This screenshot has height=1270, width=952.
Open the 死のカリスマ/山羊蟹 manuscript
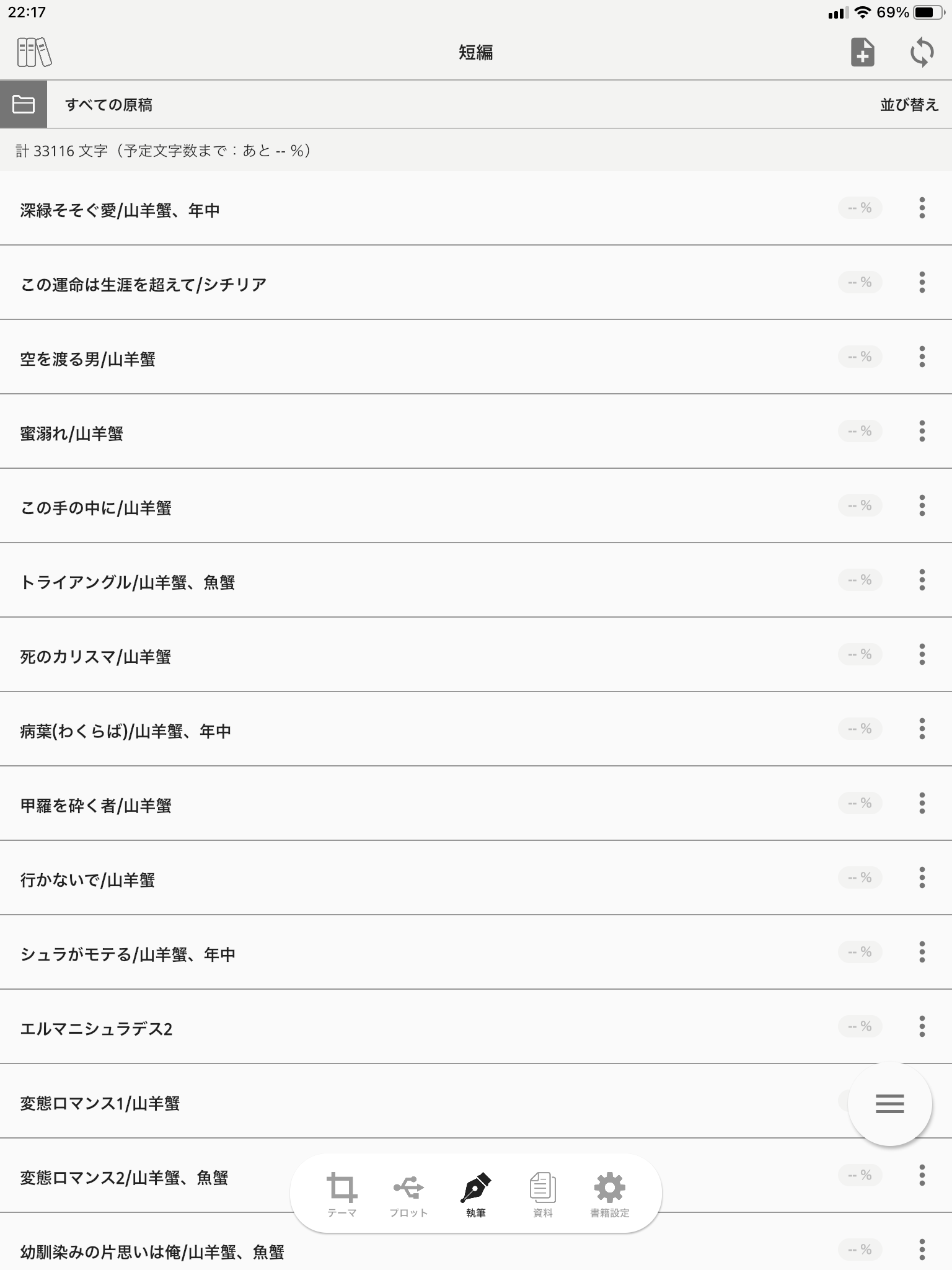(x=95, y=657)
